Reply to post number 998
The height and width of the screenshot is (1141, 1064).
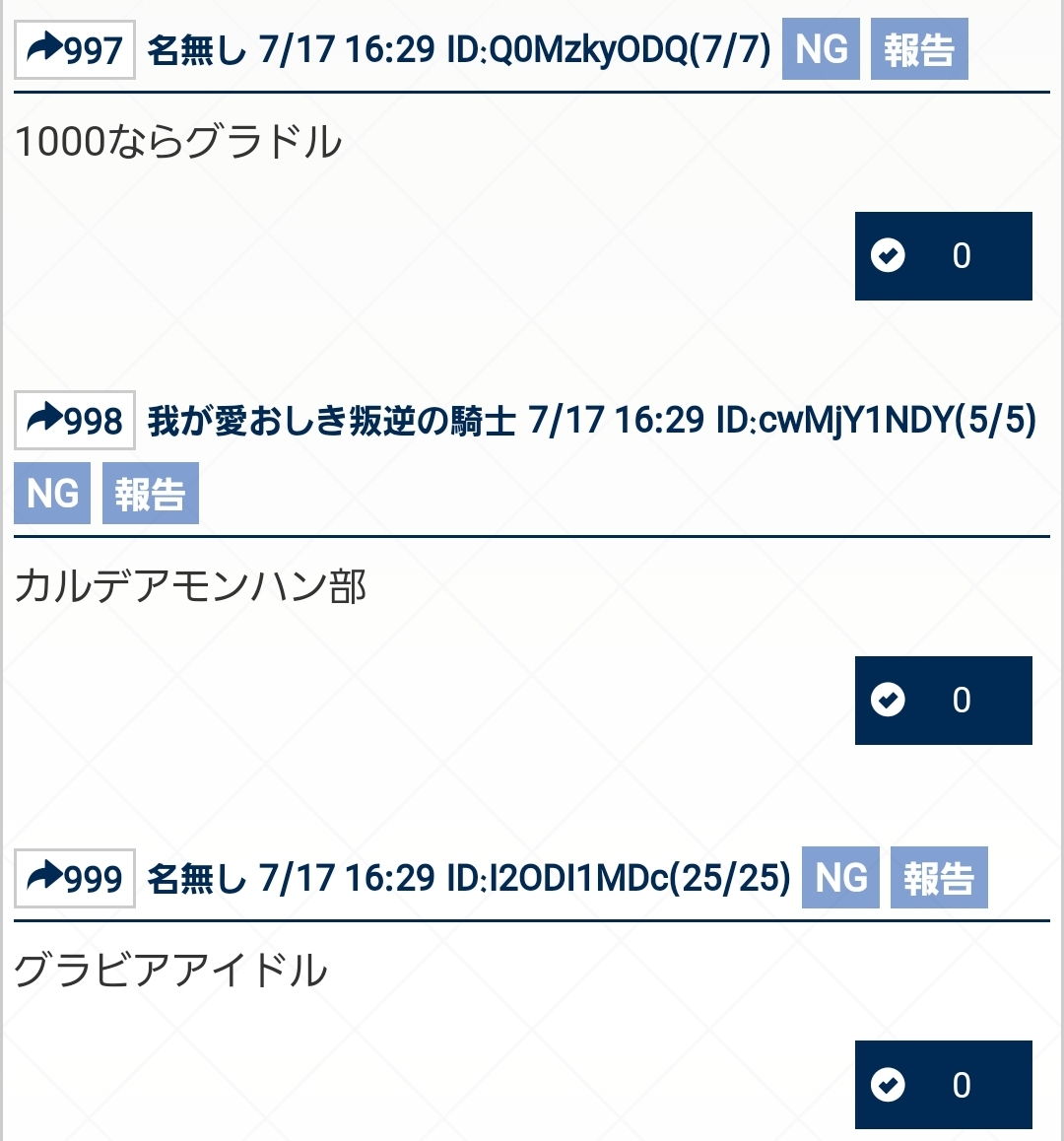75,421
